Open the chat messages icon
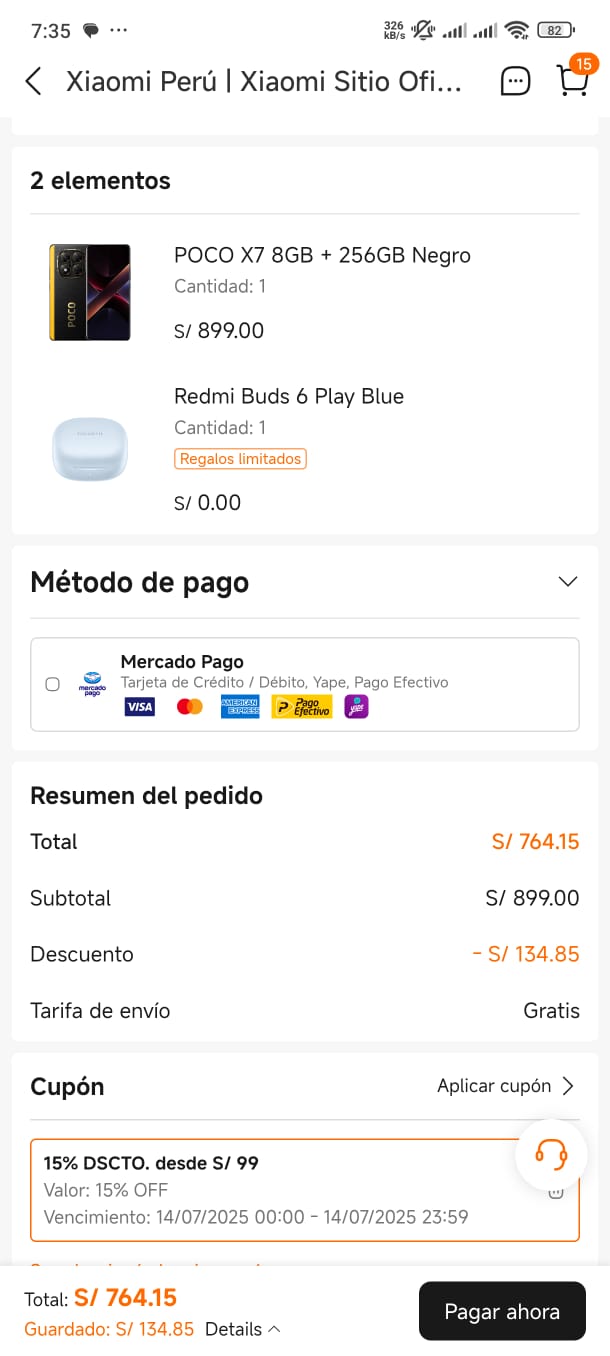Image resolution: width=610 pixels, height=1356 pixels. [x=515, y=82]
